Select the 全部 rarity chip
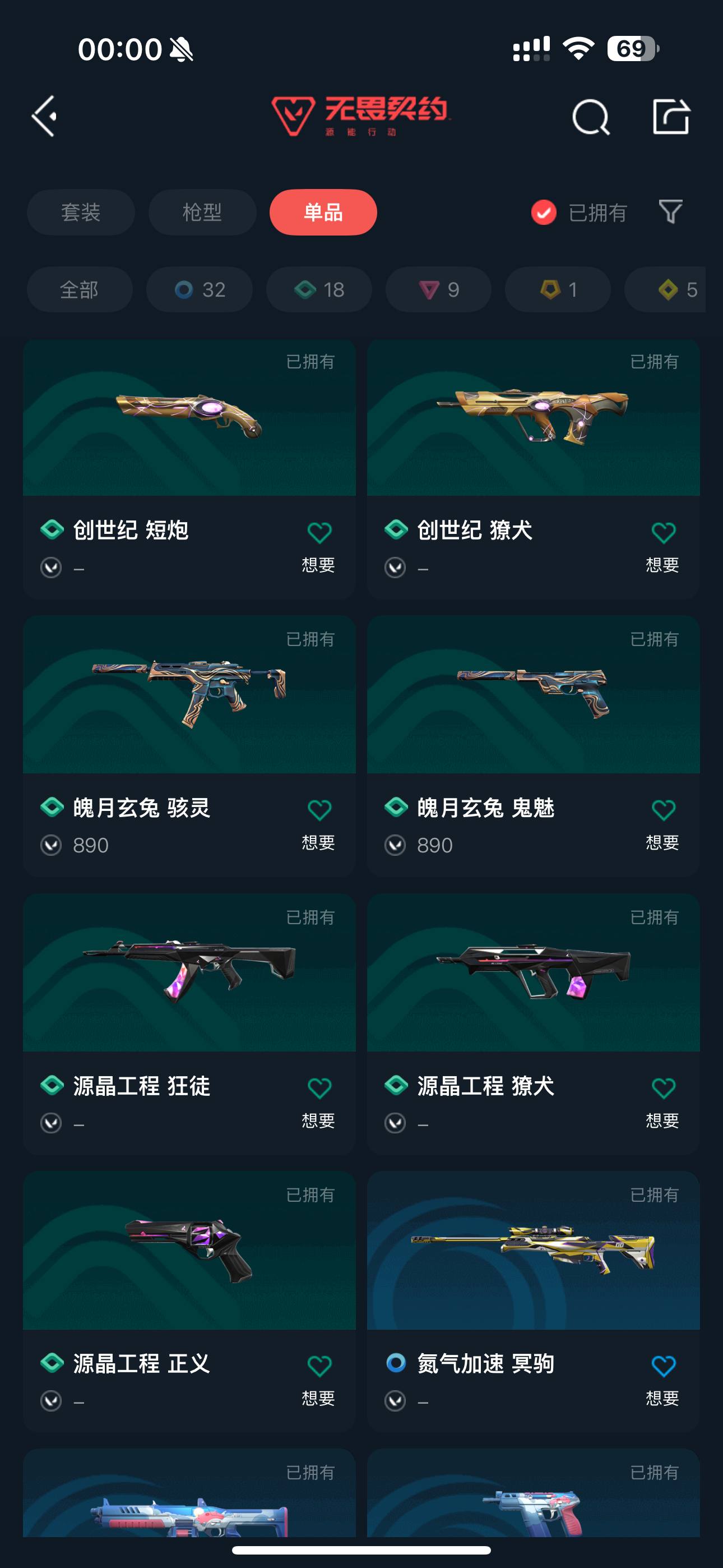The height and width of the screenshot is (1568, 723). pos(79,290)
